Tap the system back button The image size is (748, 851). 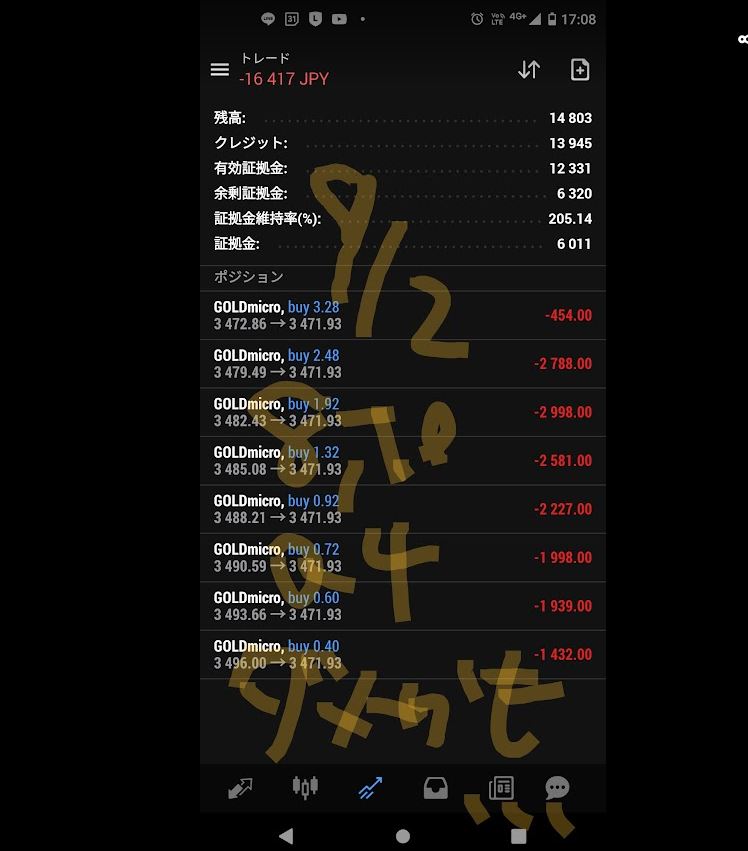(286, 835)
